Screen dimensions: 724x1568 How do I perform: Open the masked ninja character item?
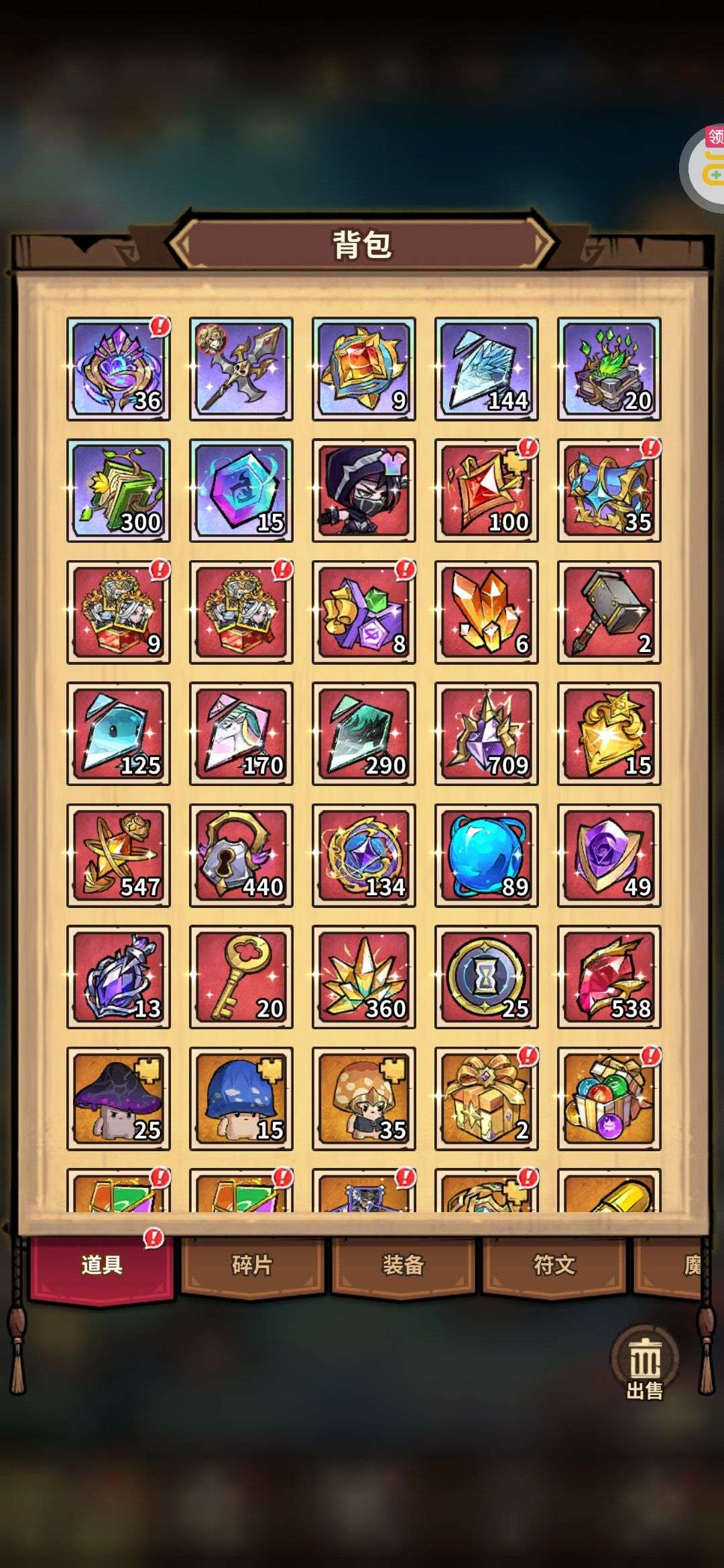(363, 491)
